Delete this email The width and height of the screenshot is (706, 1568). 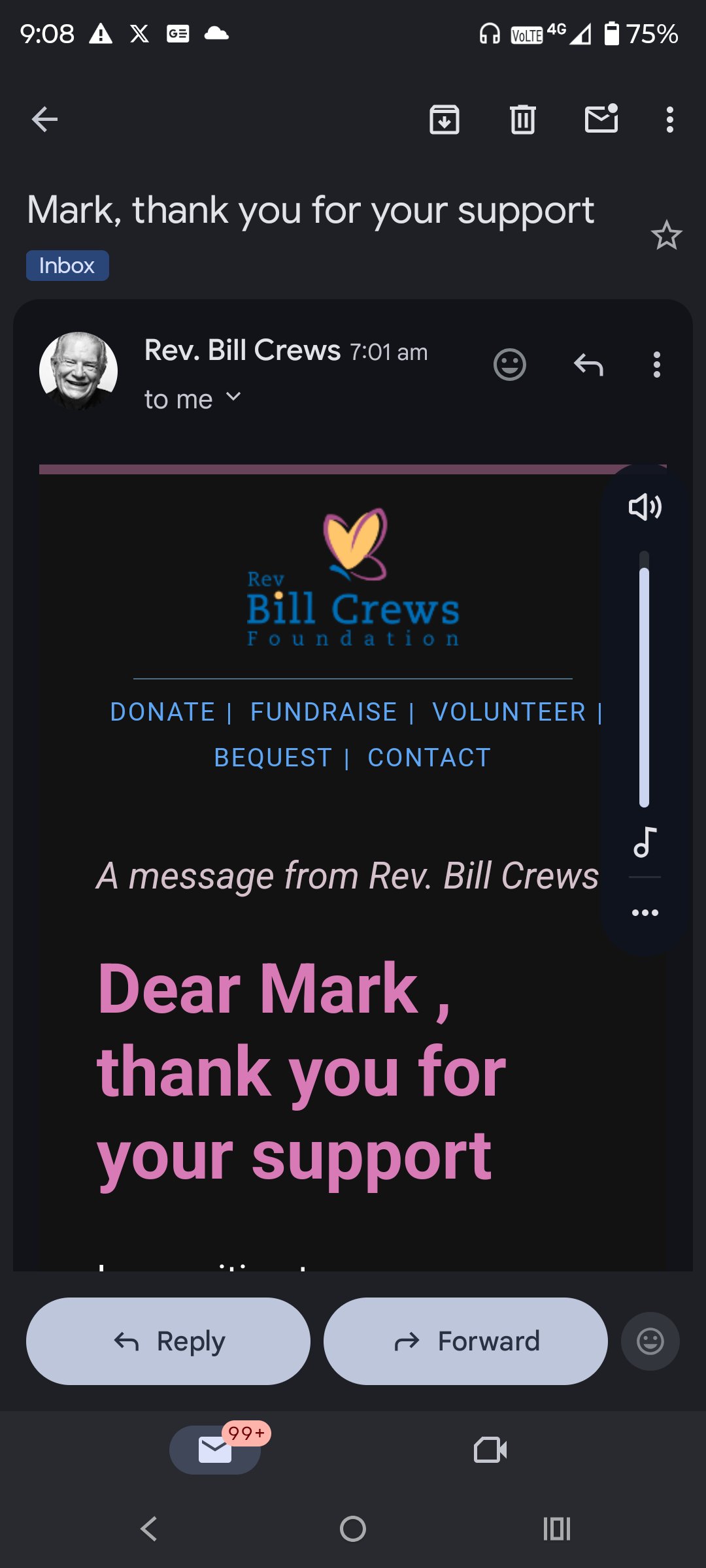(523, 120)
